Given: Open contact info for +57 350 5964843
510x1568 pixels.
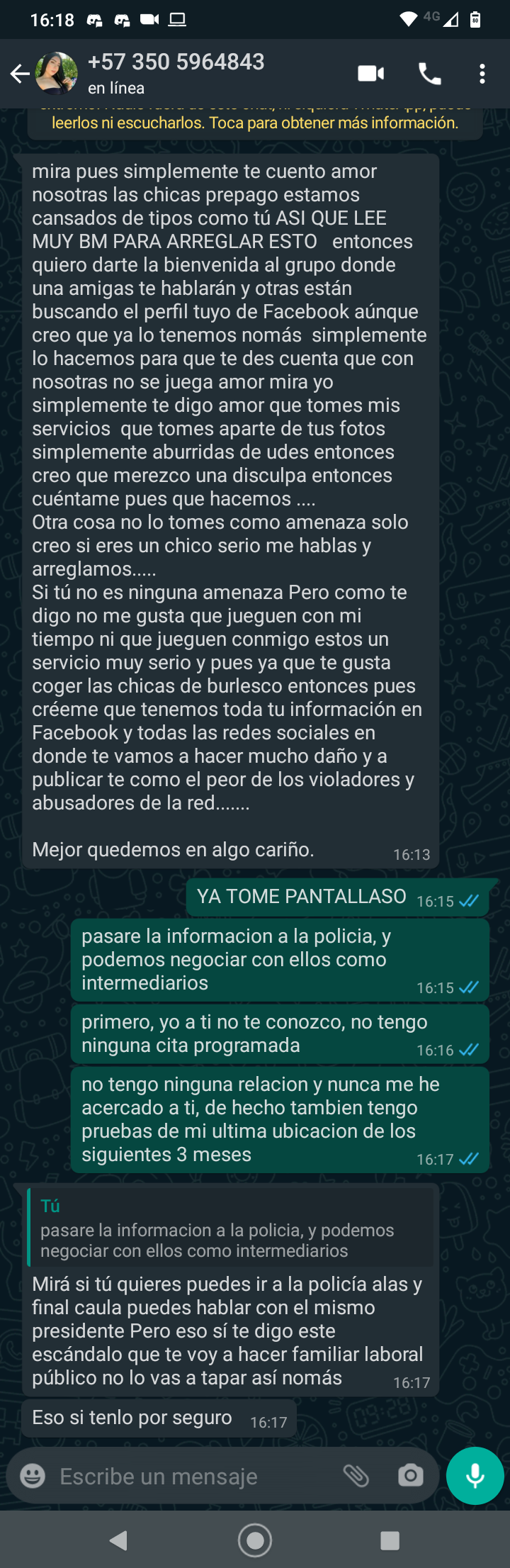Looking at the screenshot, I should (x=176, y=72).
